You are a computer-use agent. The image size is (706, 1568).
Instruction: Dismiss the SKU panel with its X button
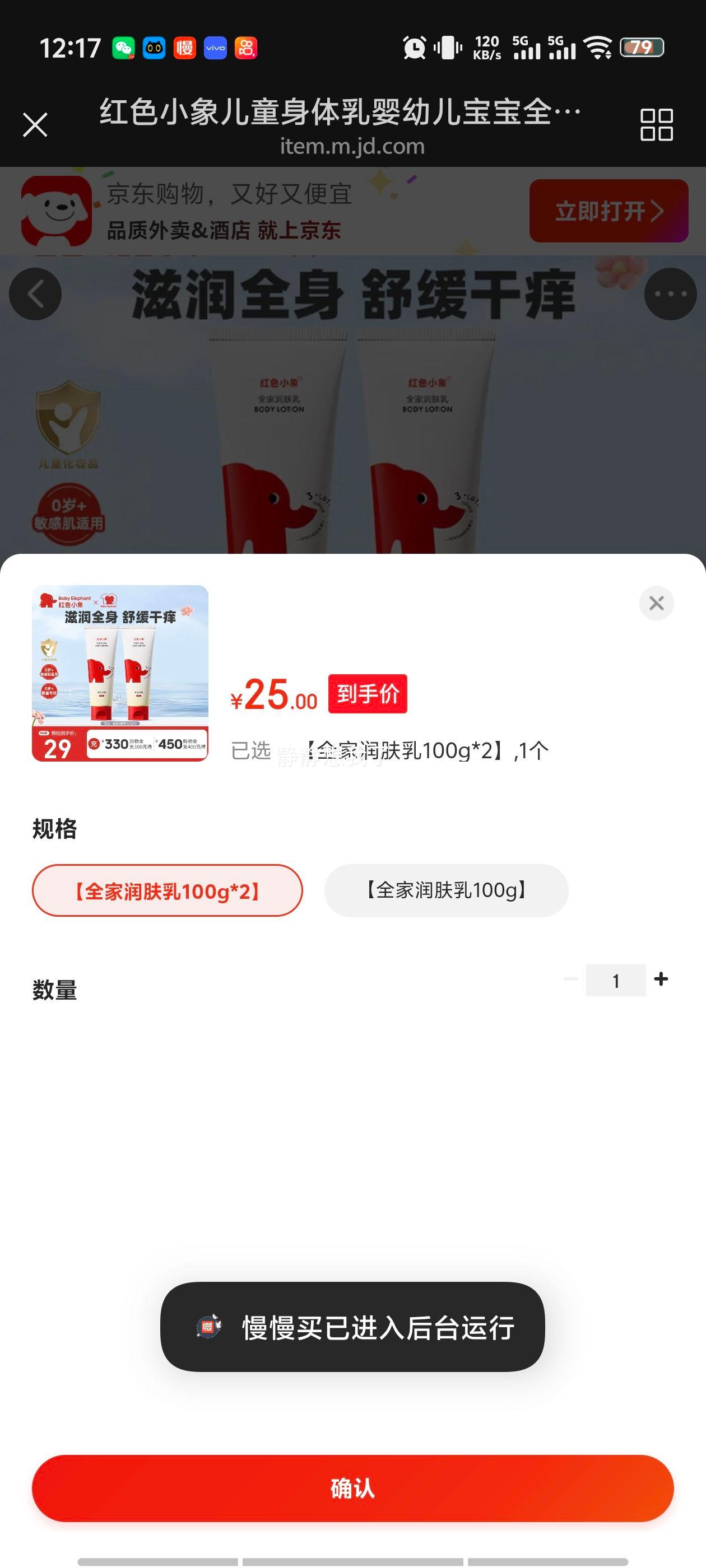(x=656, y=603)
